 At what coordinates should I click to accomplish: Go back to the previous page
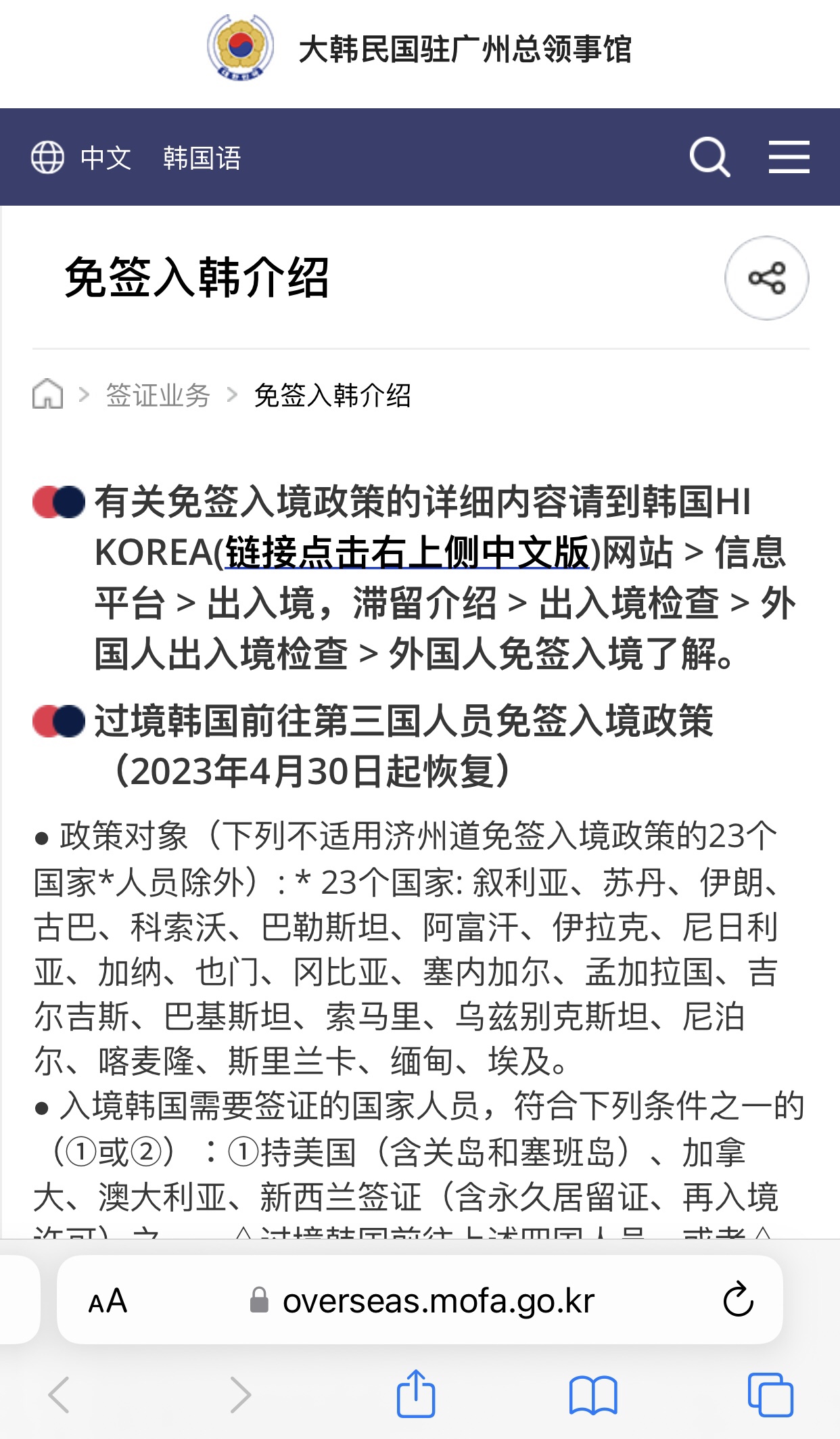point(59,1394)
